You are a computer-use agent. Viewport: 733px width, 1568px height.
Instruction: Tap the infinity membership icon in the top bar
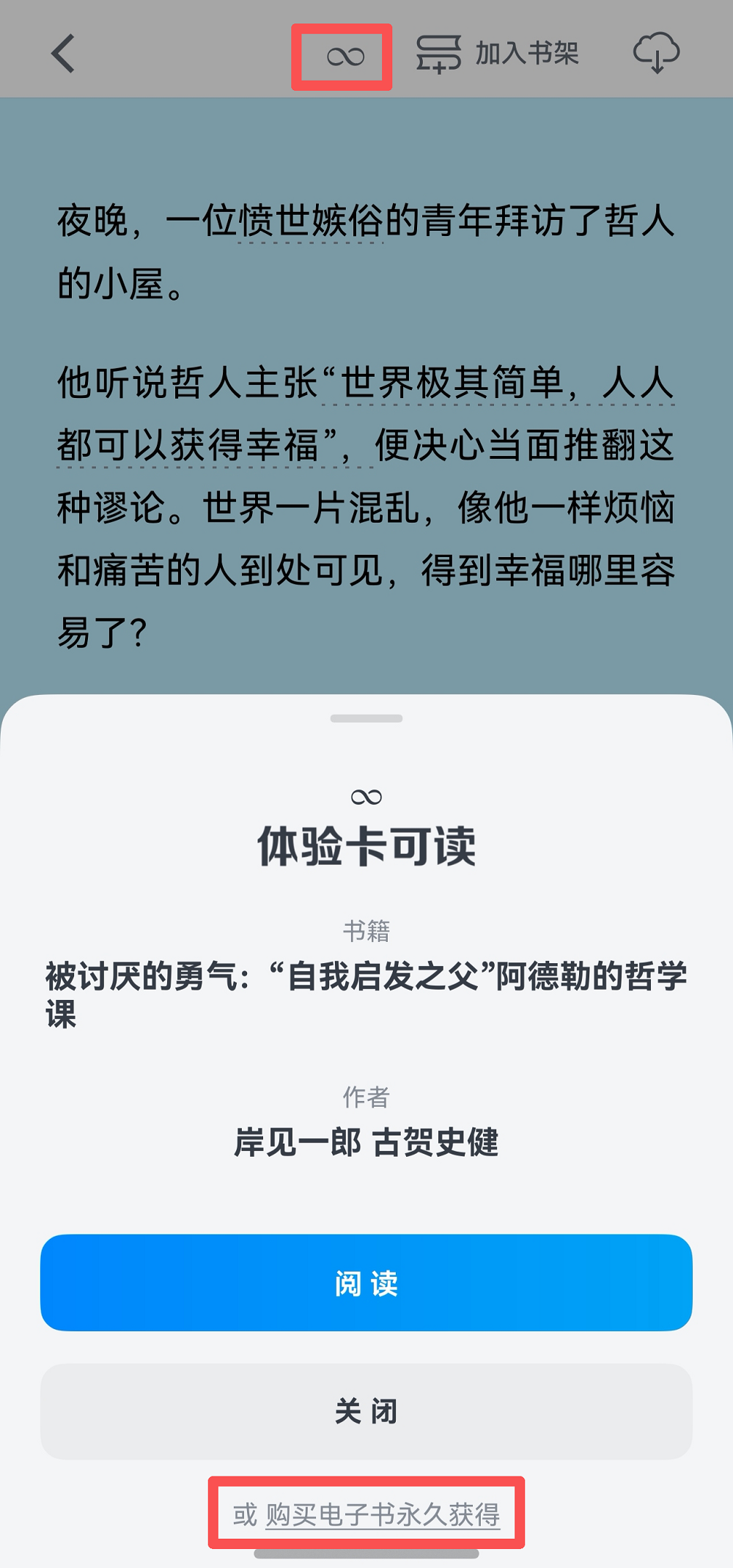coord(345,55)
